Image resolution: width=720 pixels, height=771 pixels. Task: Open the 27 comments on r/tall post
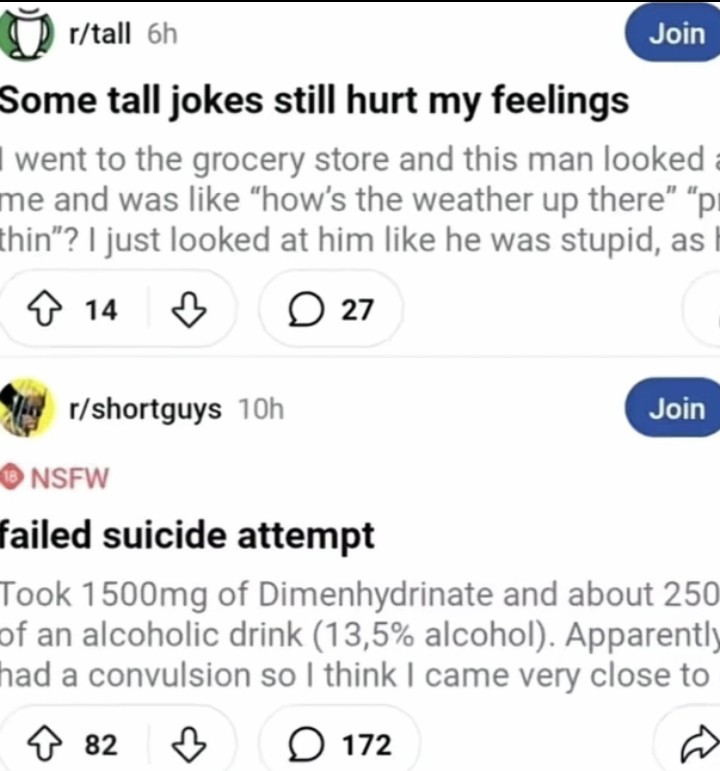pos(331,311)
